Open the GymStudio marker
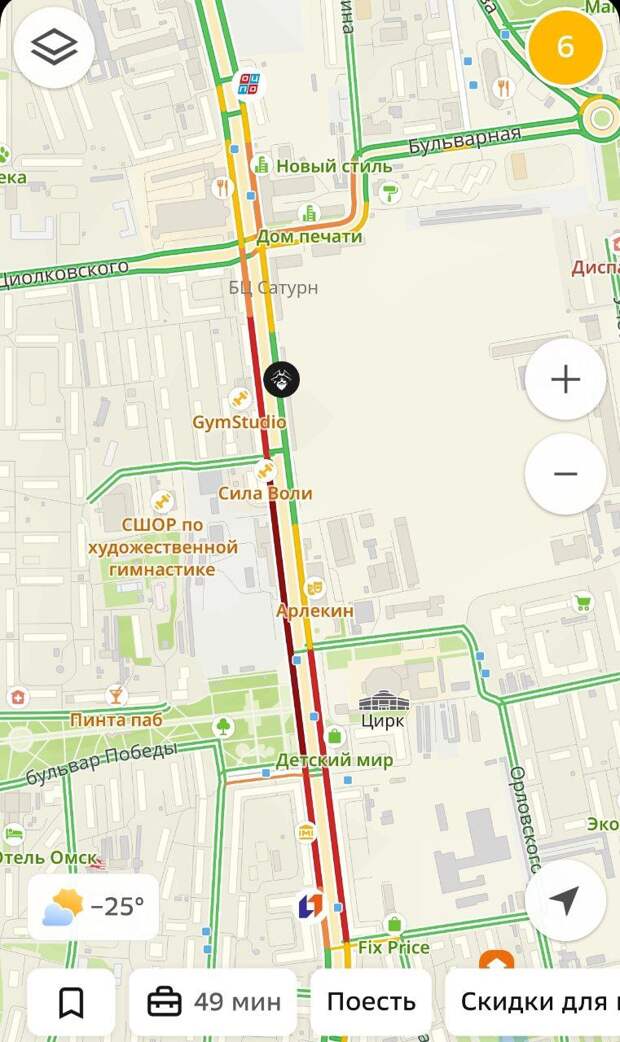The image size is (620, 1042). [240, 399]
